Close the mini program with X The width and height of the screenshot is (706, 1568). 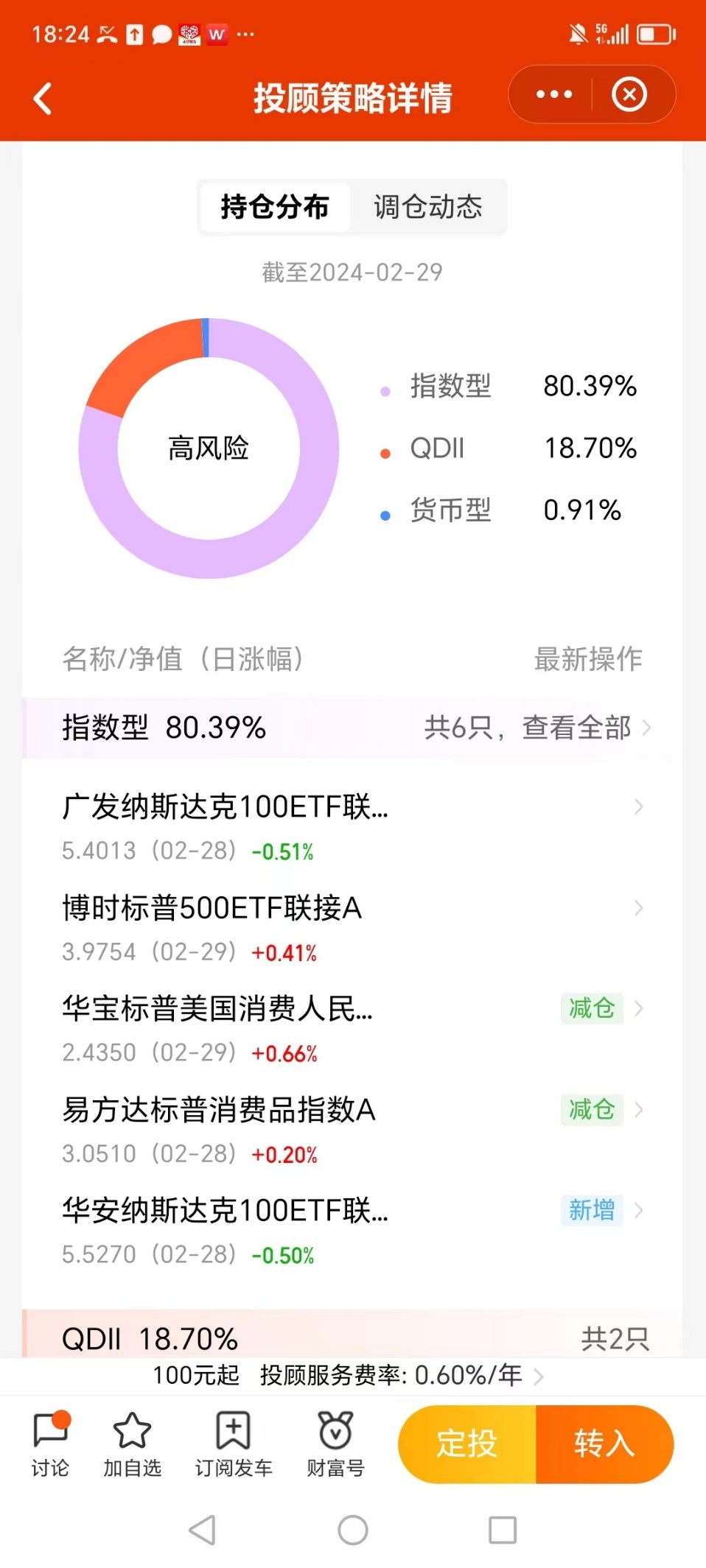point(629,94)
